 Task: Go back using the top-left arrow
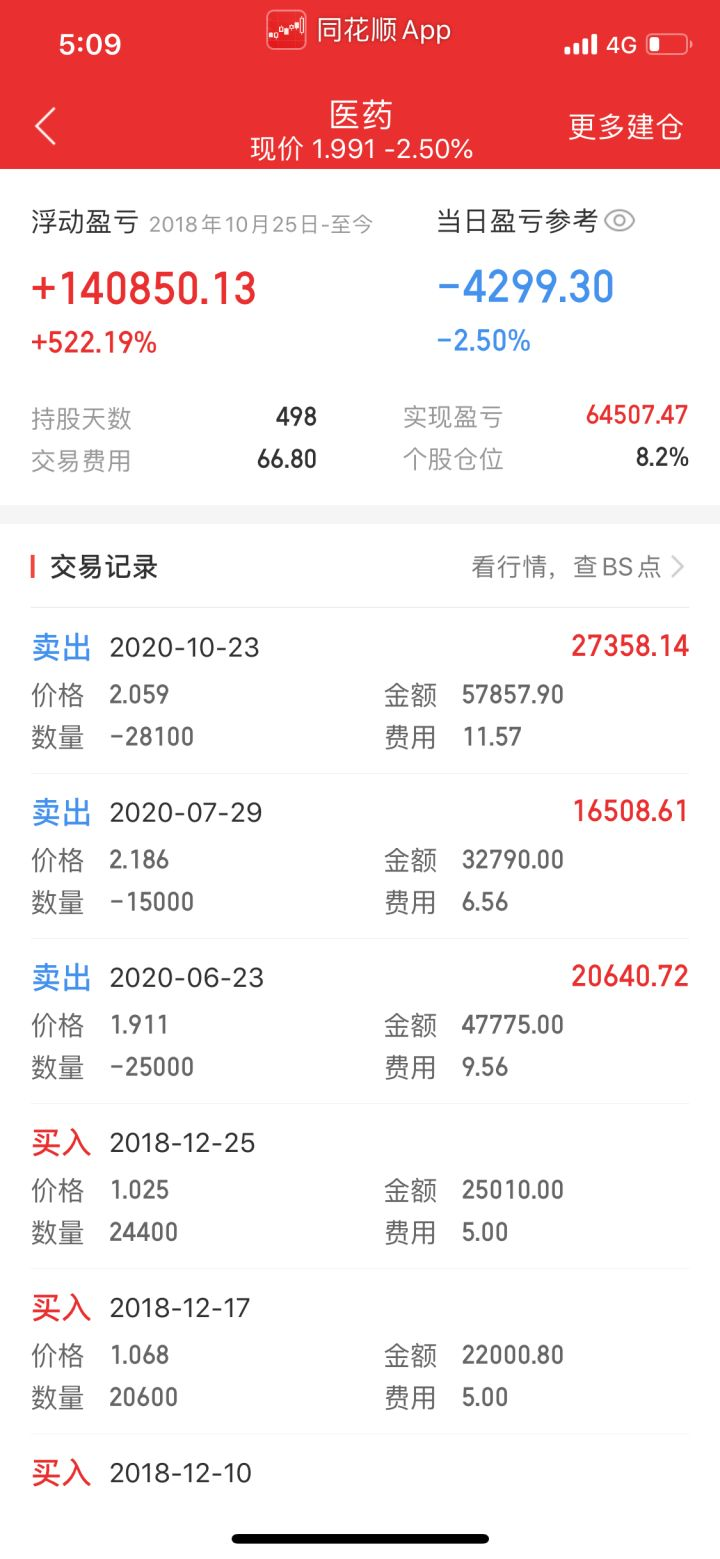tap(46, 127)
